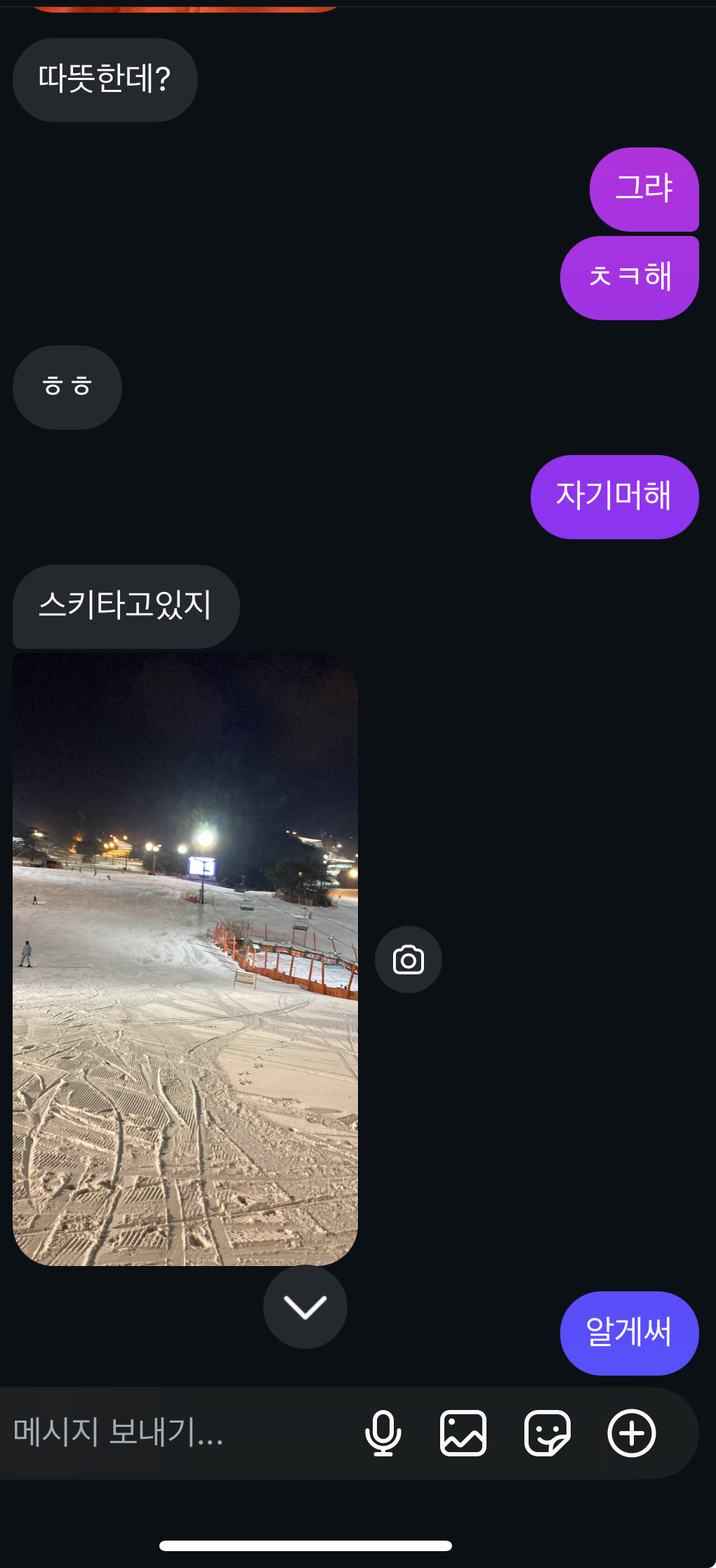Open the sticker picker

pos(548,1433)
